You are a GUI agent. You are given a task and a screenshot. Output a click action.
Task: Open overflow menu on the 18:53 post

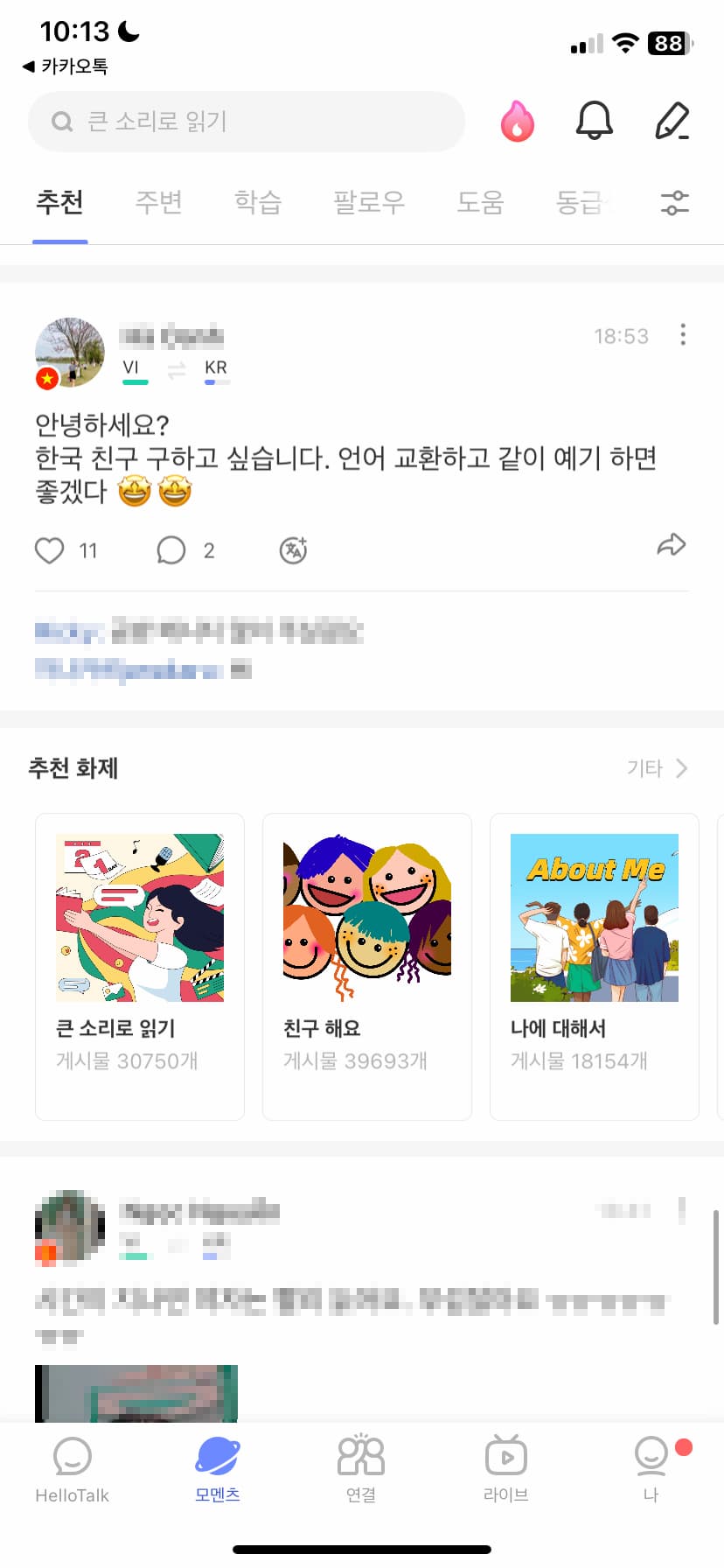coord(682,334)
